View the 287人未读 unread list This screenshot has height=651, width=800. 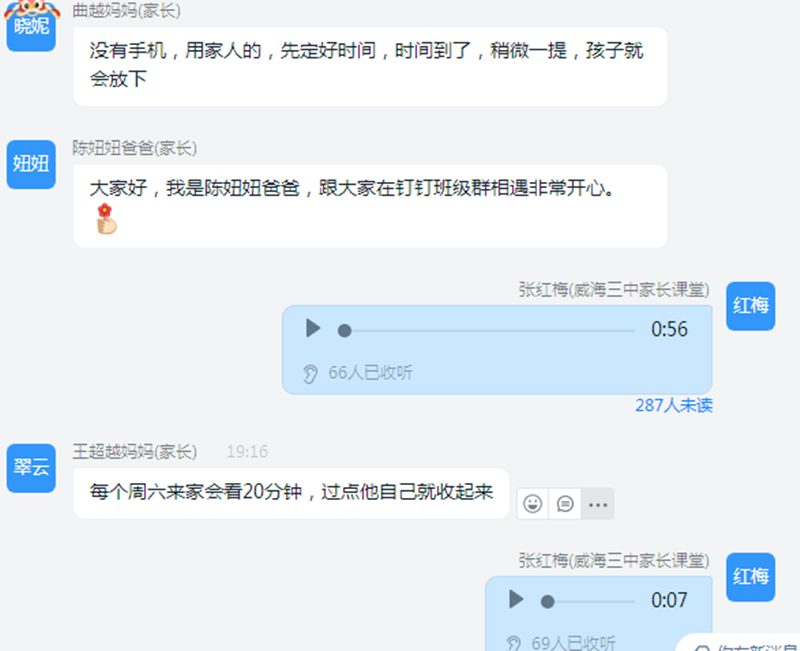pos(673,406)
